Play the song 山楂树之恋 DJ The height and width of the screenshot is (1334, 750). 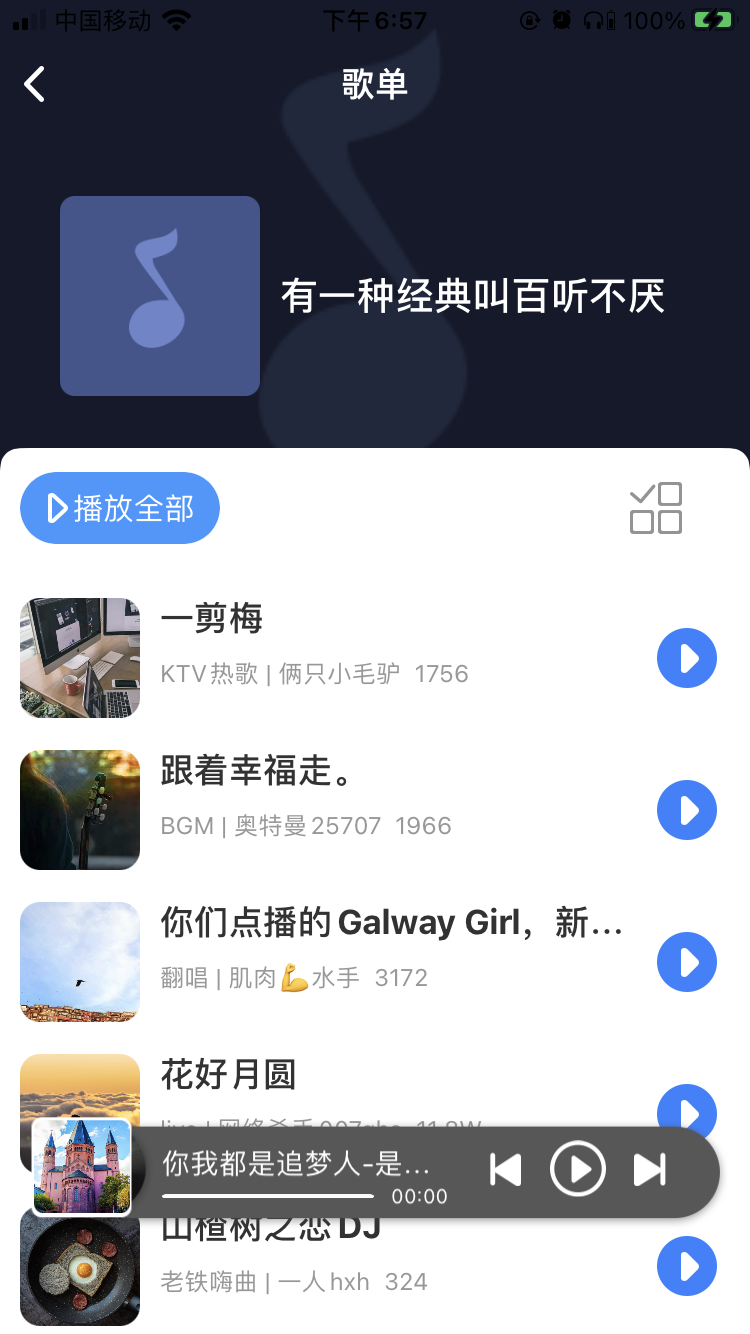[687, 1266]
